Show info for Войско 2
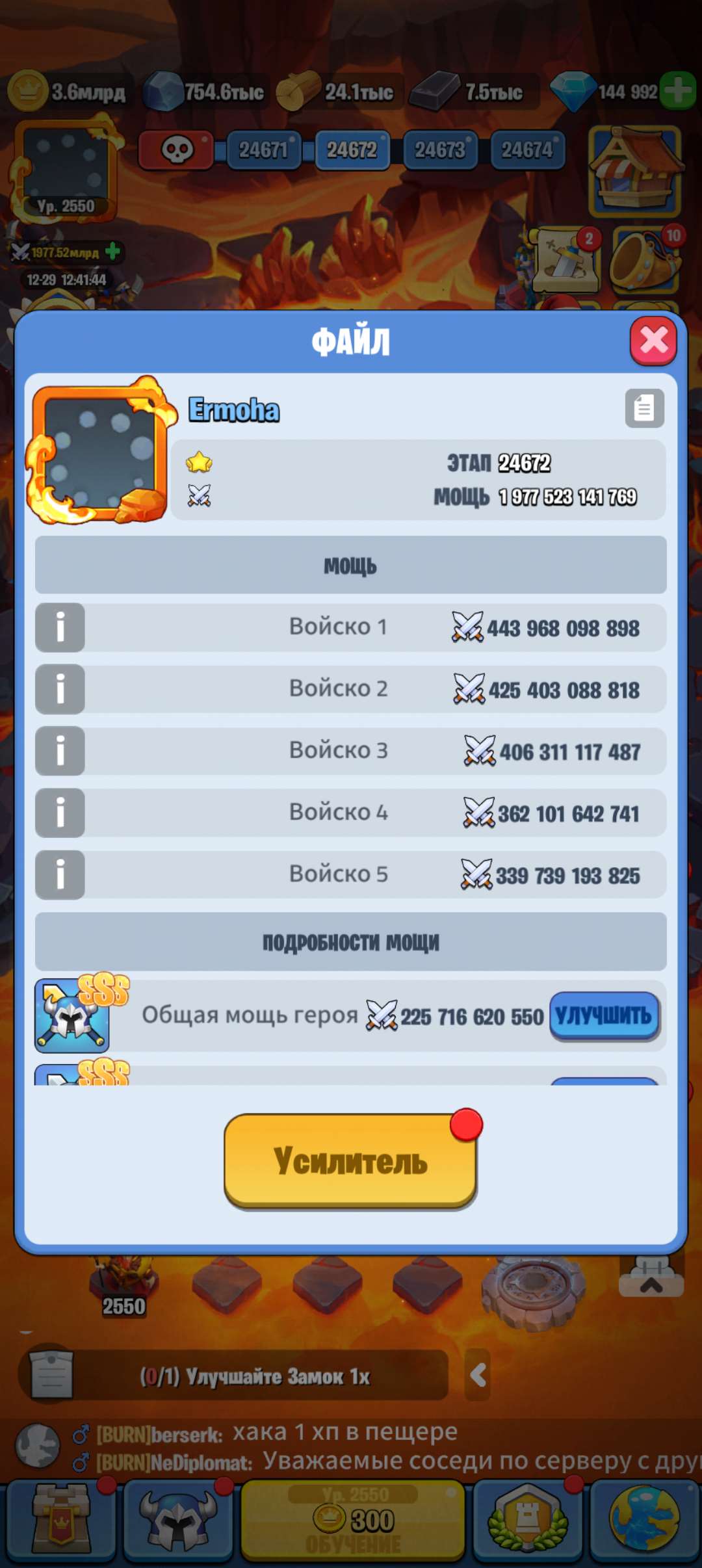 click(x=60, y=689)
